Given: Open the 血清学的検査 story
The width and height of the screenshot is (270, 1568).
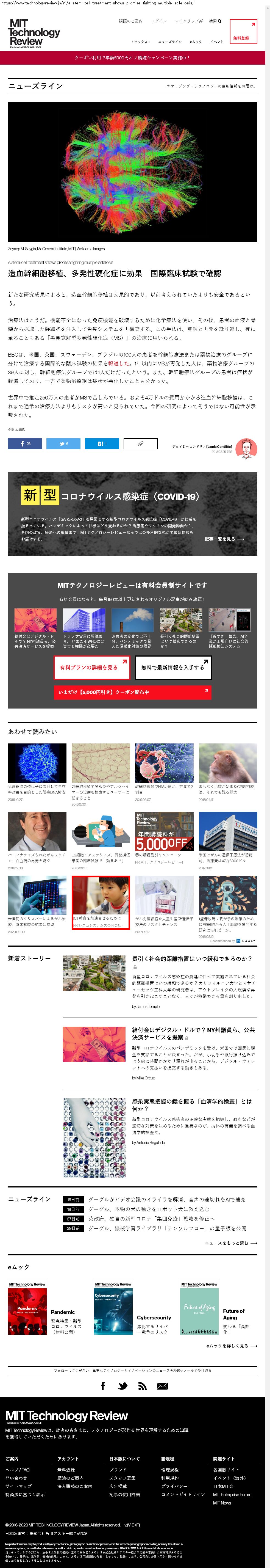Looking at the screenshot, I should pos(191,1105).
